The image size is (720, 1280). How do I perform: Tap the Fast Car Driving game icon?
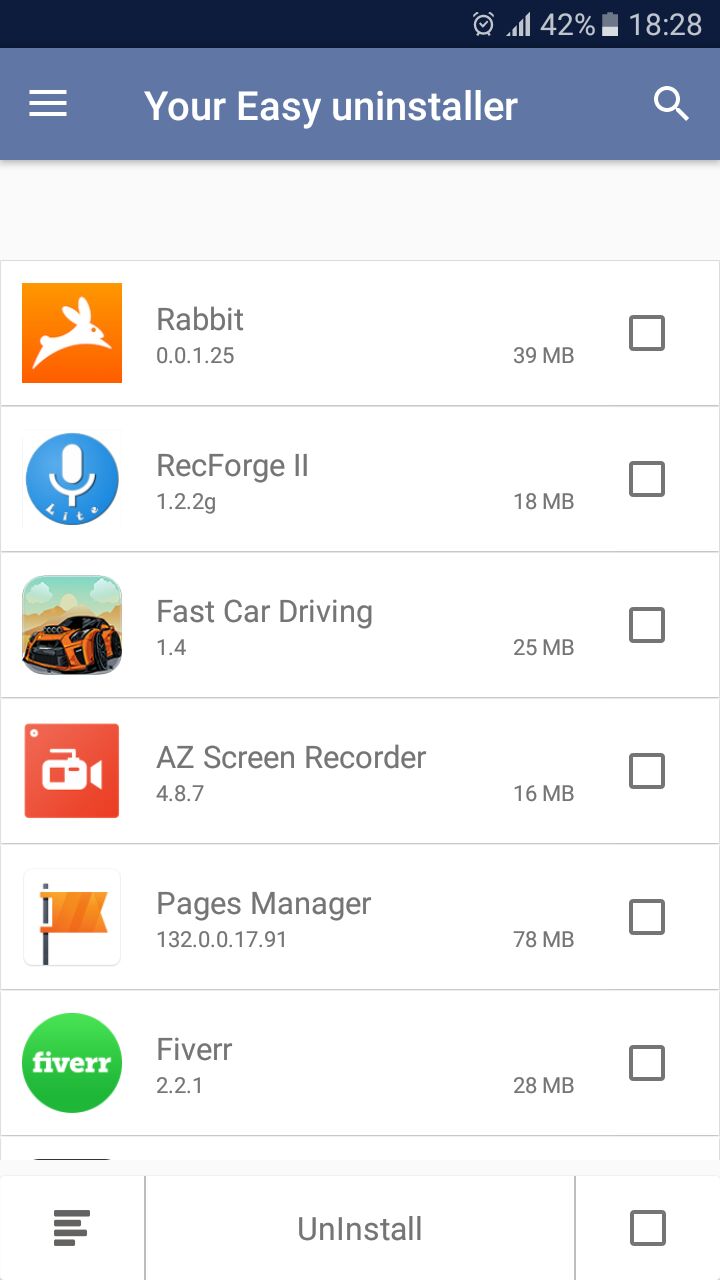click(x=71, y=624)
